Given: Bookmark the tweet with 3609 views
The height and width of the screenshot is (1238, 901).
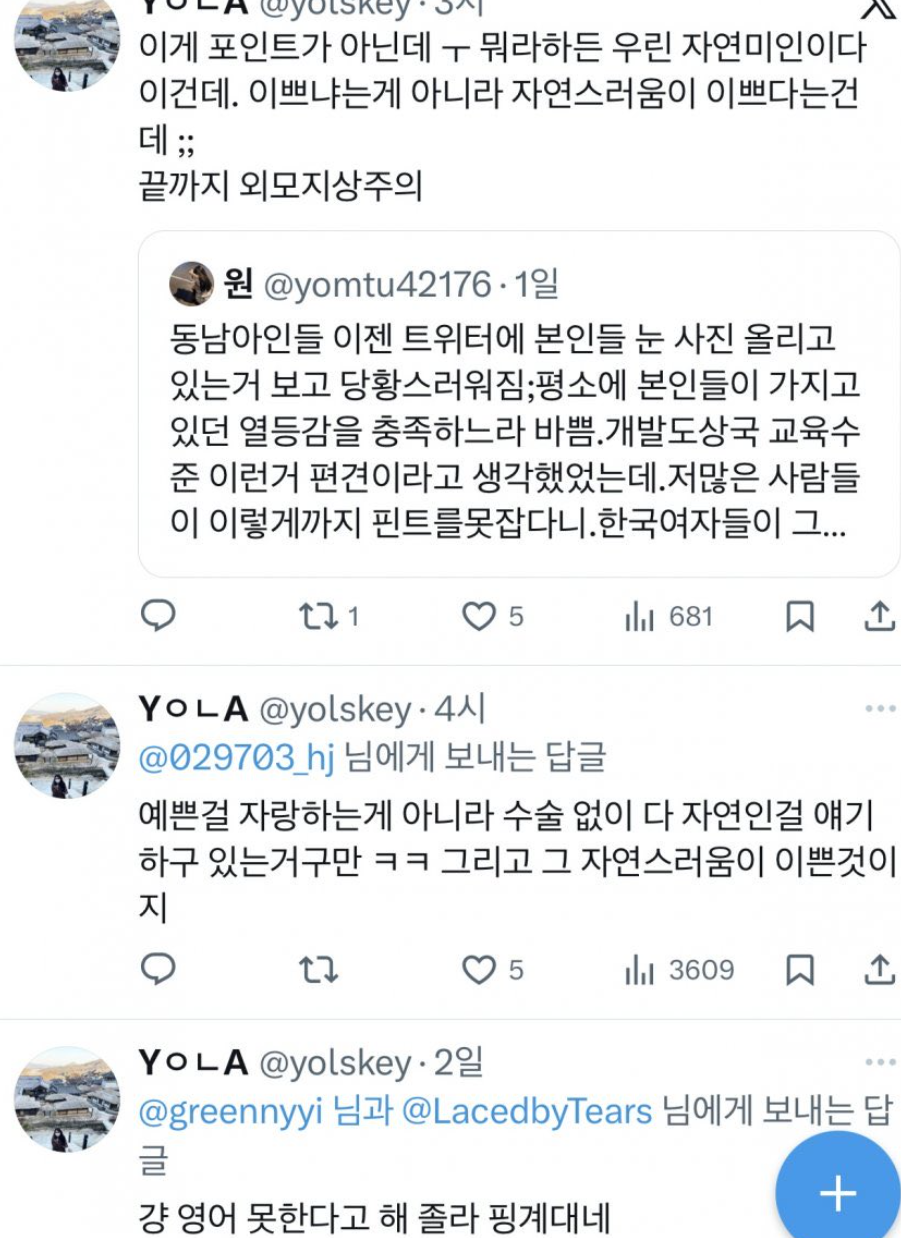Looking at the screenshot, I should click(x=798, y=969).
